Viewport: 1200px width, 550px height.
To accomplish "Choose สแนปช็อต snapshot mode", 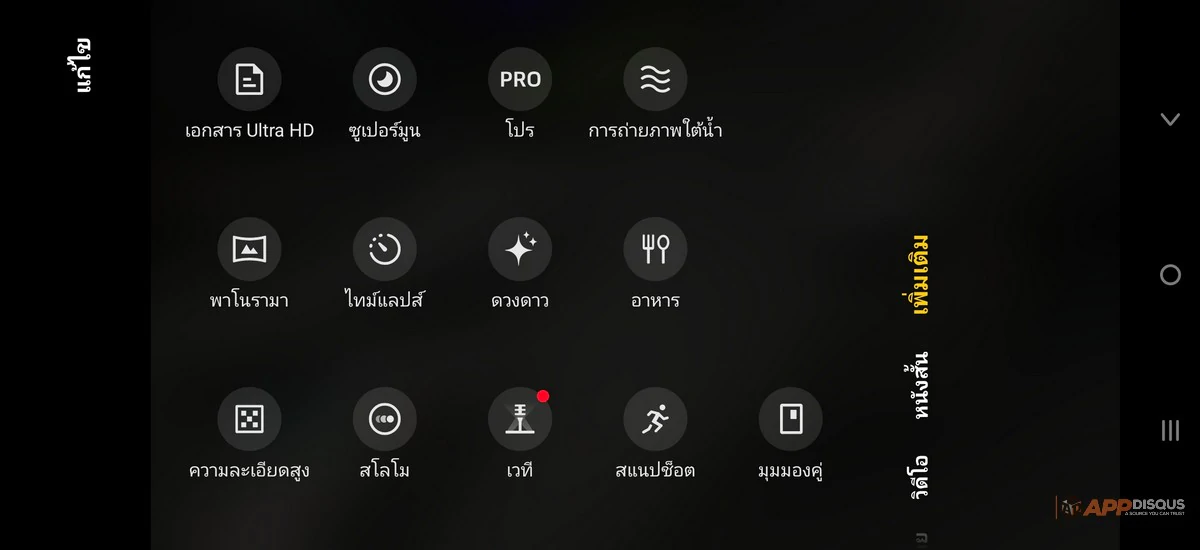I will point(655,419).
